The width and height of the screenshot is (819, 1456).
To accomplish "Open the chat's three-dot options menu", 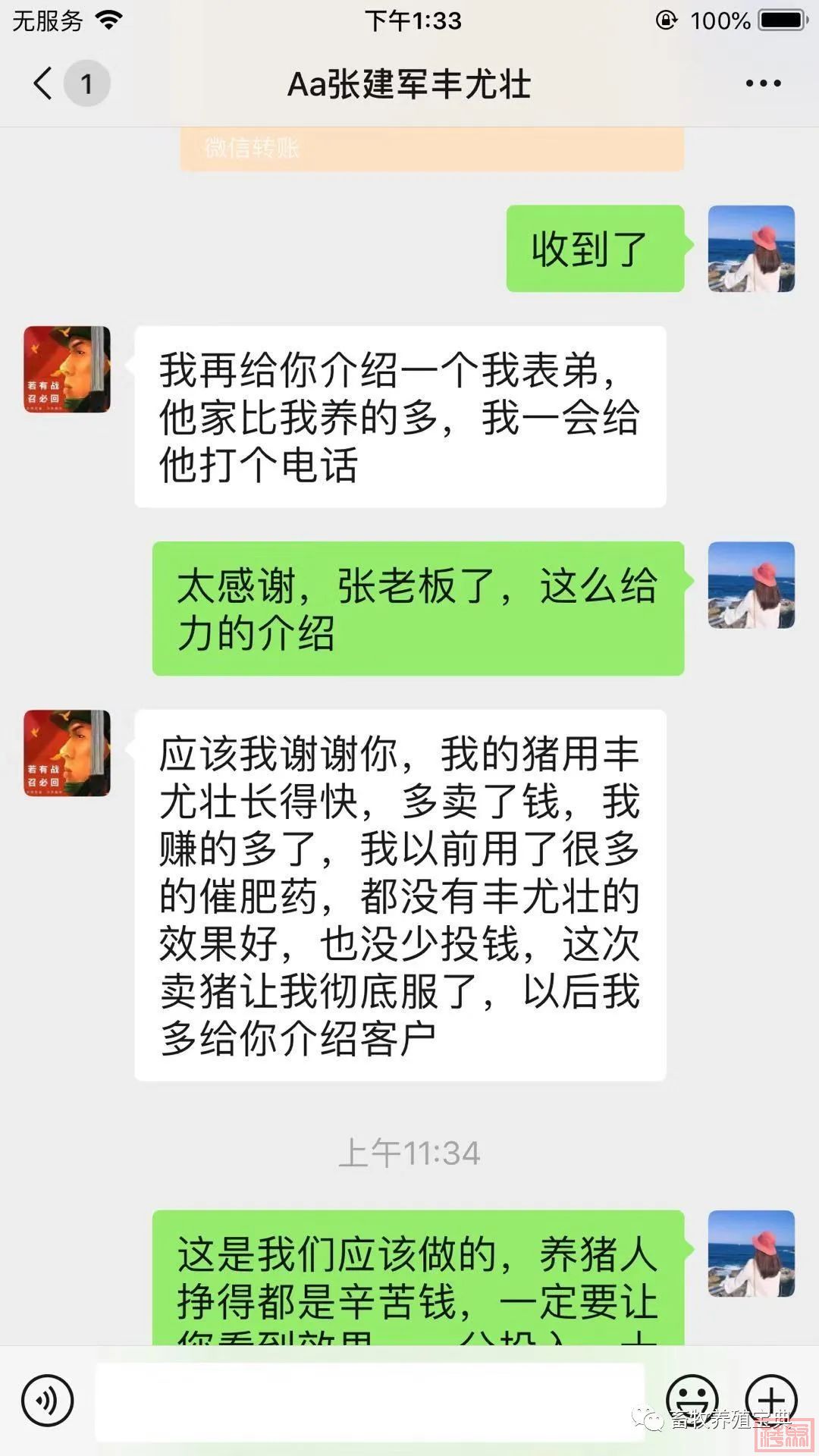I will pyautogui.click(x=763, y=83).
